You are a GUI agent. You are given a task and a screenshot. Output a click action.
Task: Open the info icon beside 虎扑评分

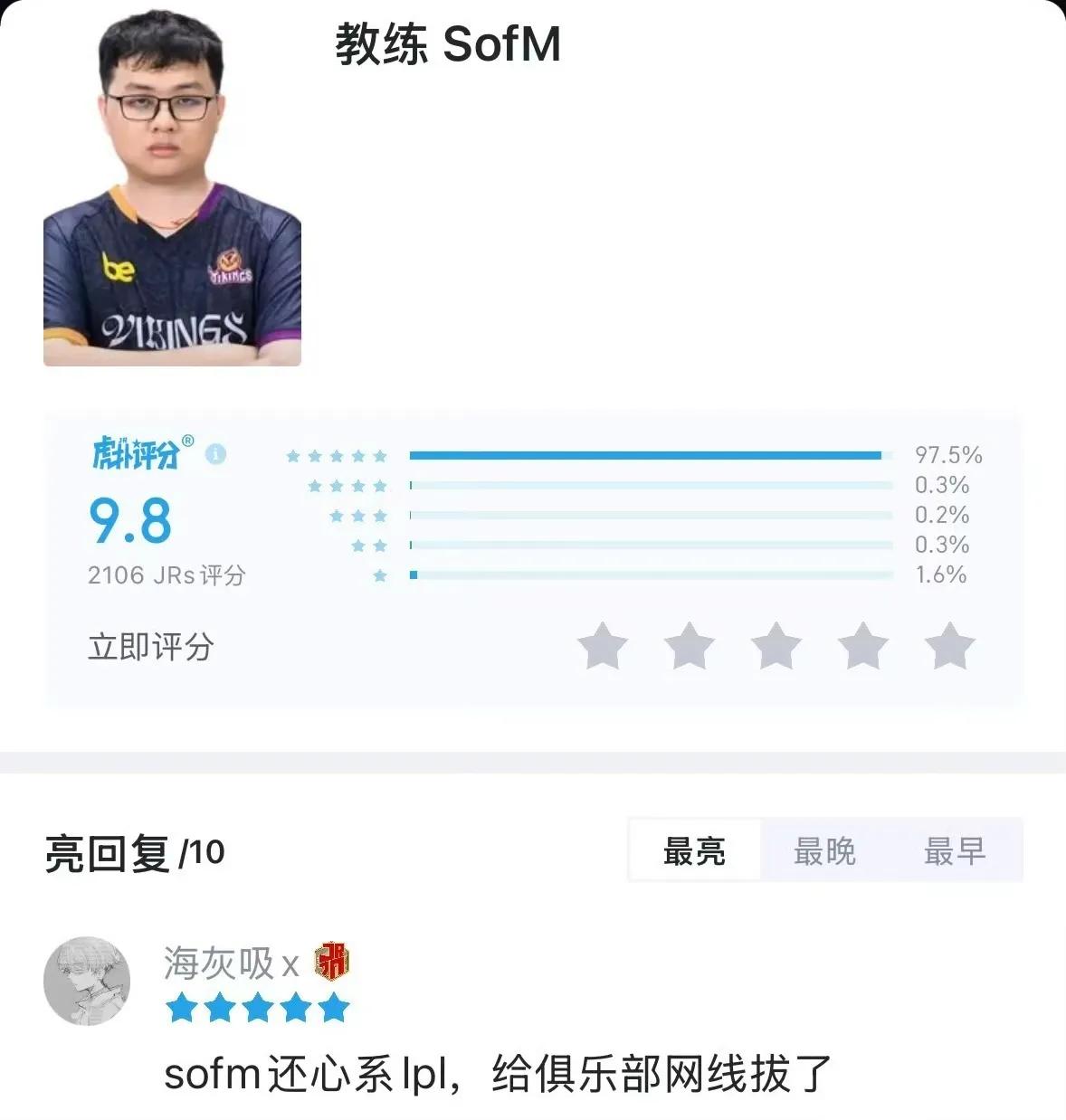click(x=215, y=454)
